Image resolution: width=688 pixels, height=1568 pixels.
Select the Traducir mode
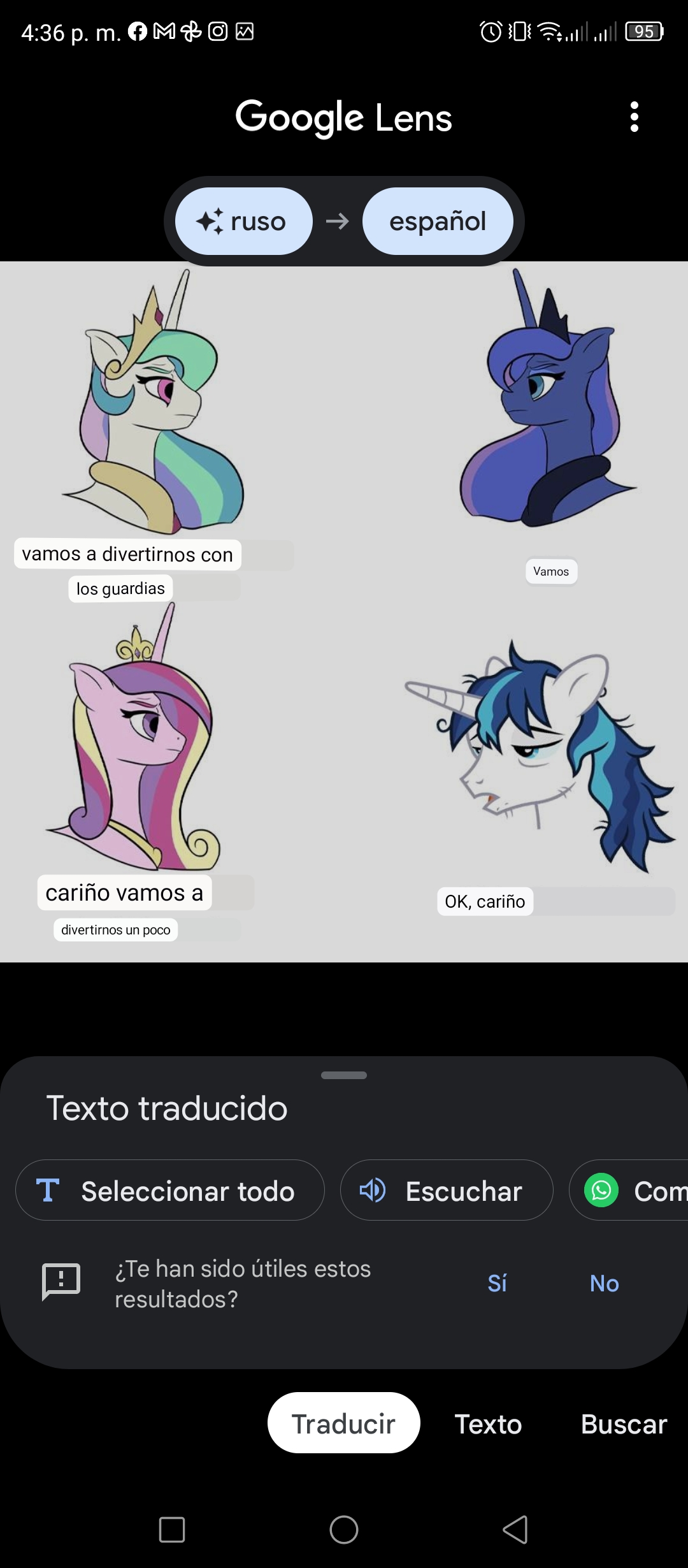click(344, 1423)
